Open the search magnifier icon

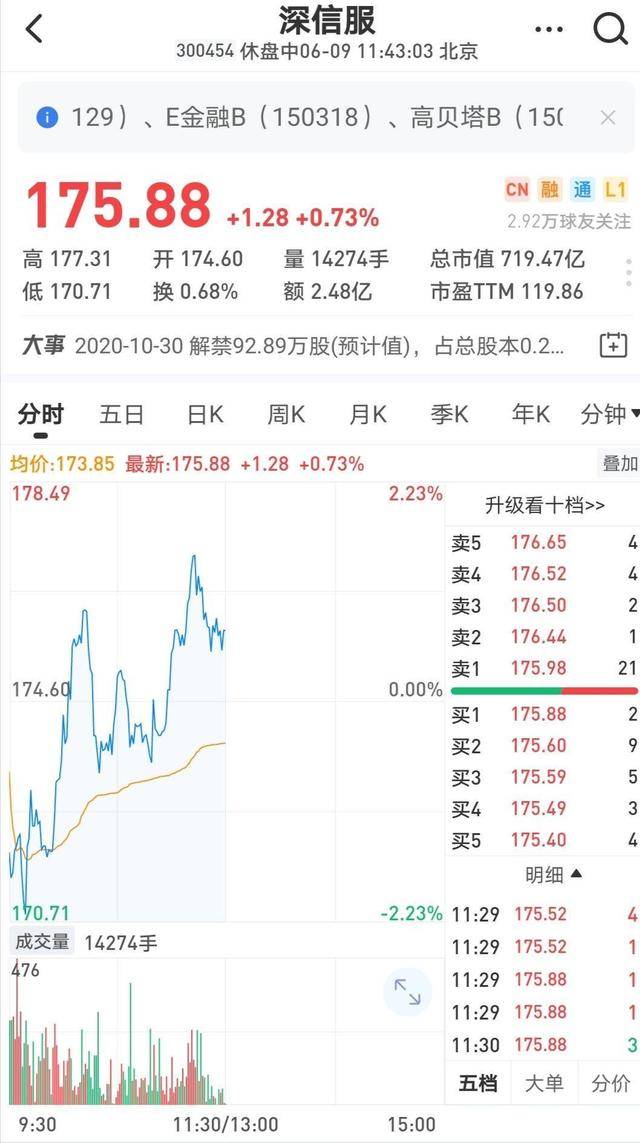pos(609,30)
